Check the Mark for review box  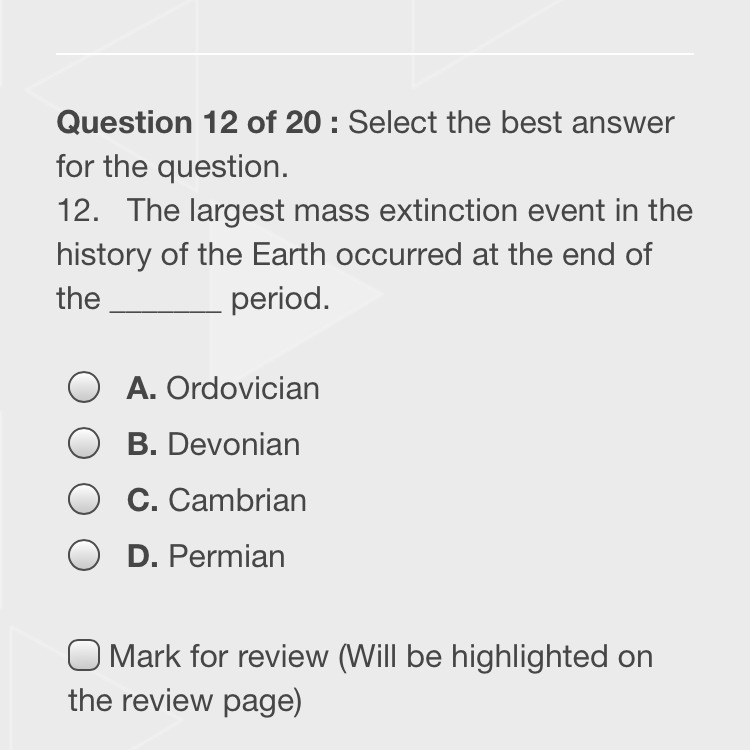click(84, 655)
